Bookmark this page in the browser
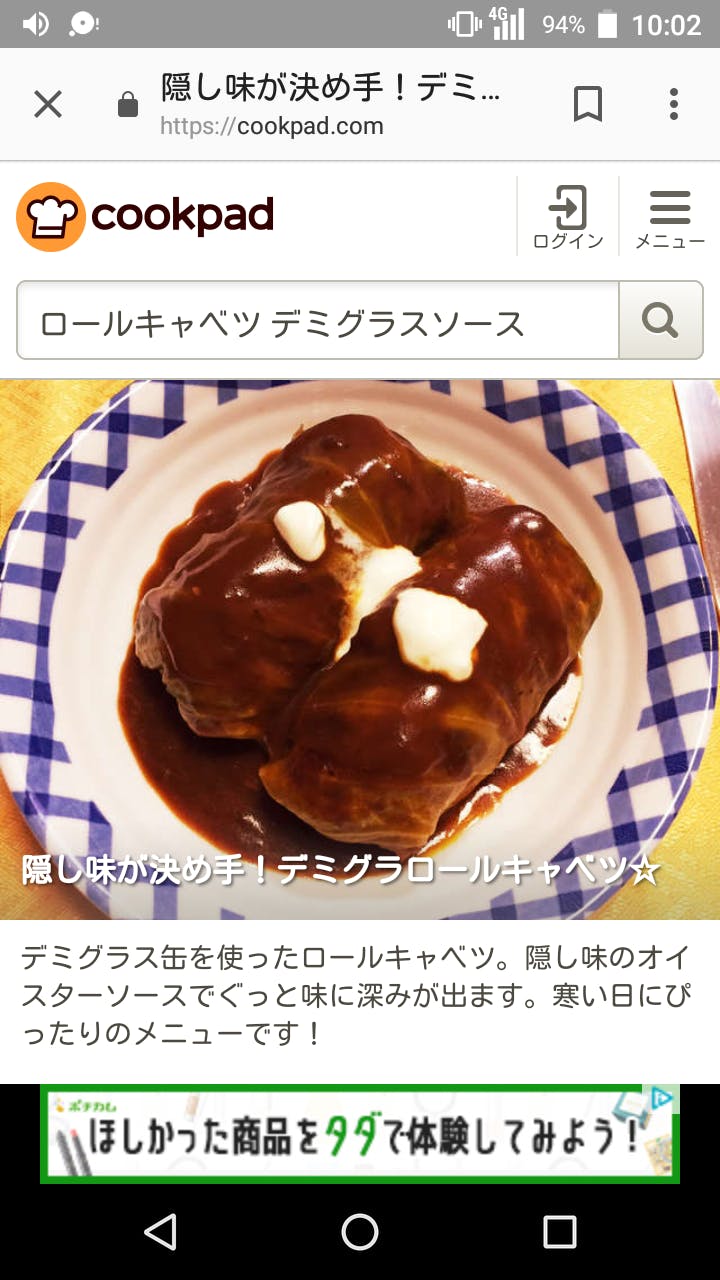Screen dimensions: 720x1280 tap(588, 104)
